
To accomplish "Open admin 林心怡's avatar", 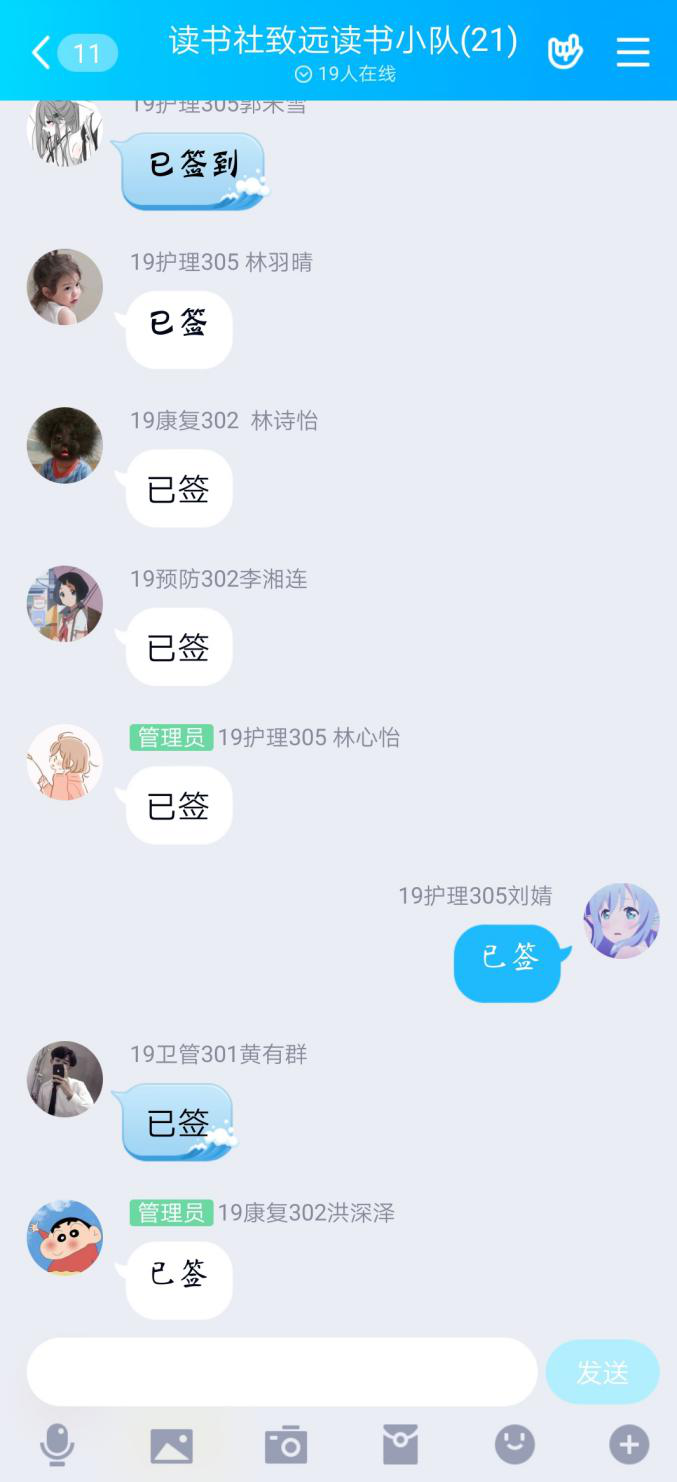I will click(x=65, y=762).
